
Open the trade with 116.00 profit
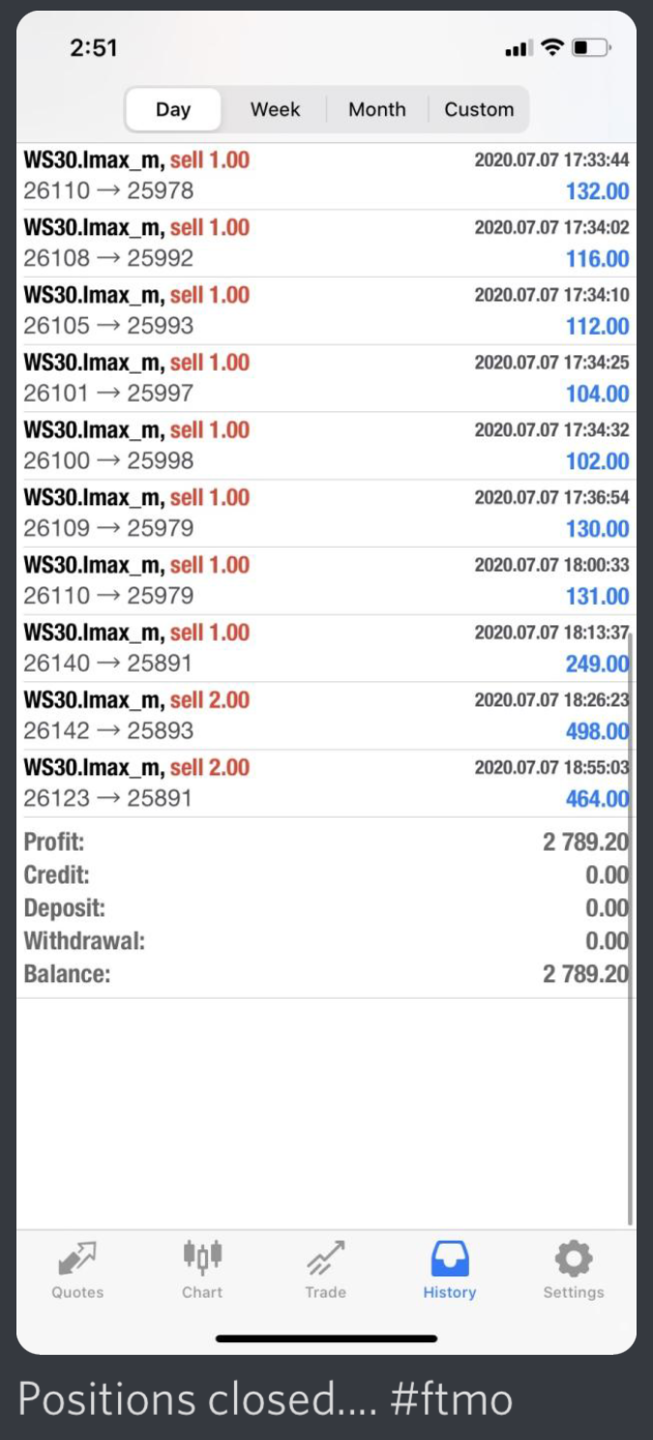326,243
